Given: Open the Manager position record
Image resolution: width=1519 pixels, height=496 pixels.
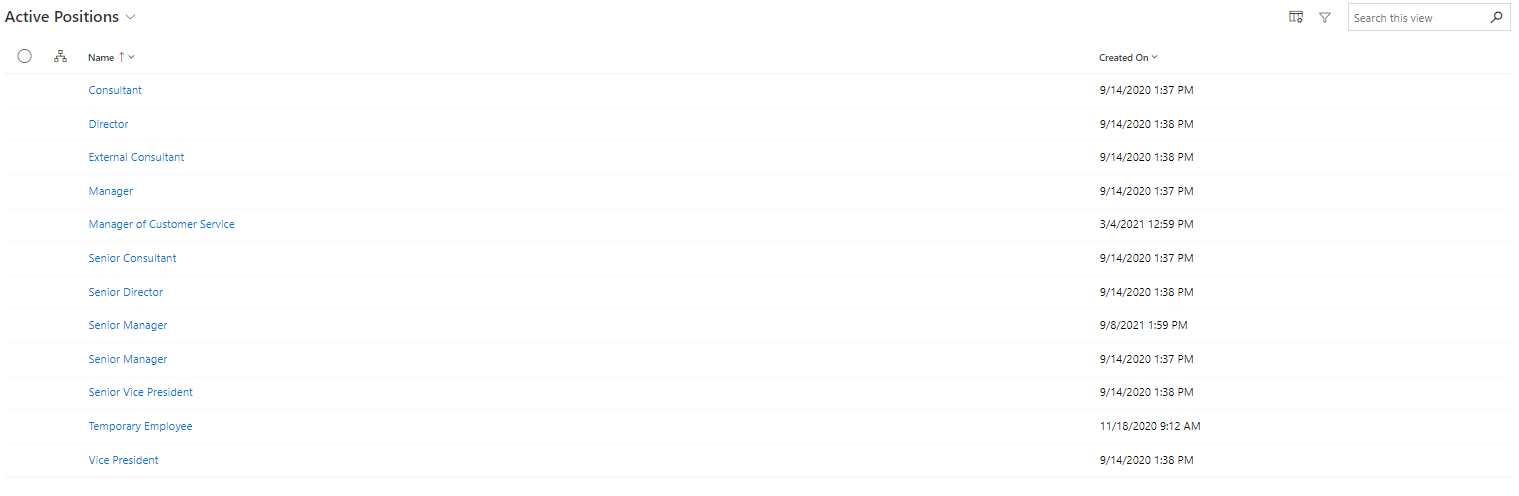Looking at the screenshot, I should (x=110, y=191).
